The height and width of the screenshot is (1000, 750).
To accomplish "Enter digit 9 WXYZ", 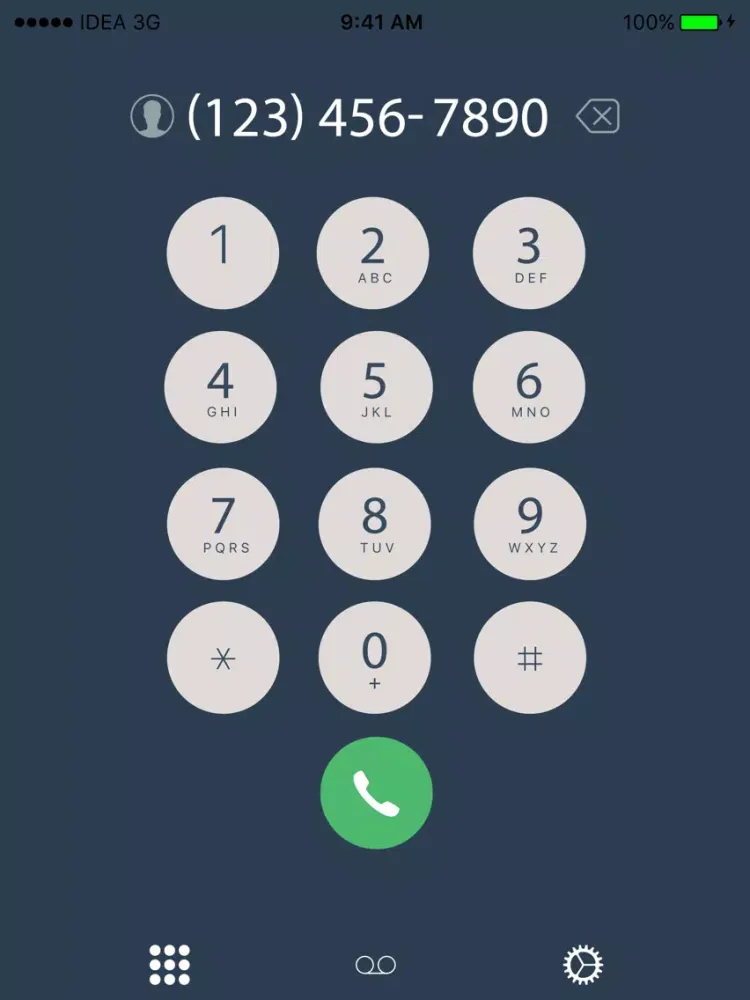I will (530, 523).
